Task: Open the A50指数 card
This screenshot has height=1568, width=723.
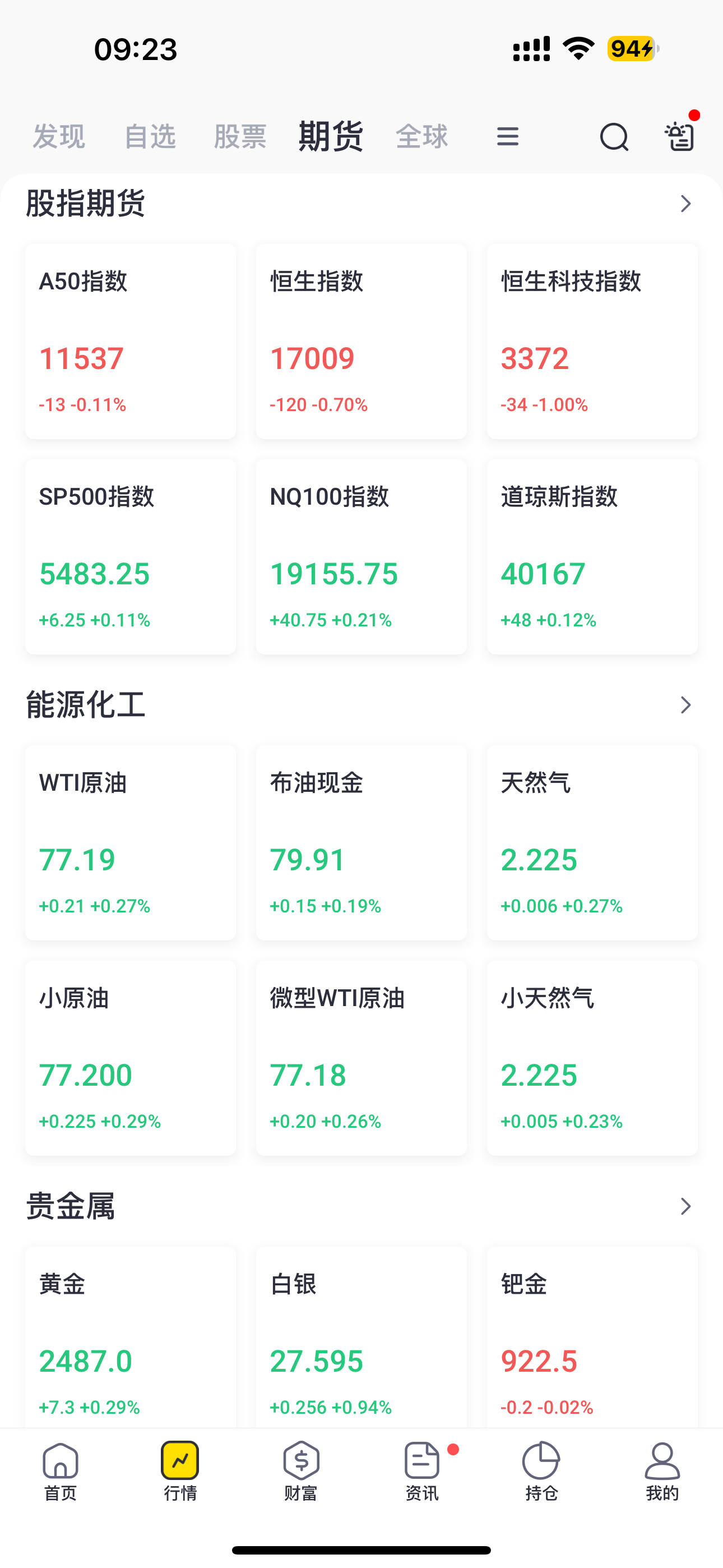Action: coord(130,342)
